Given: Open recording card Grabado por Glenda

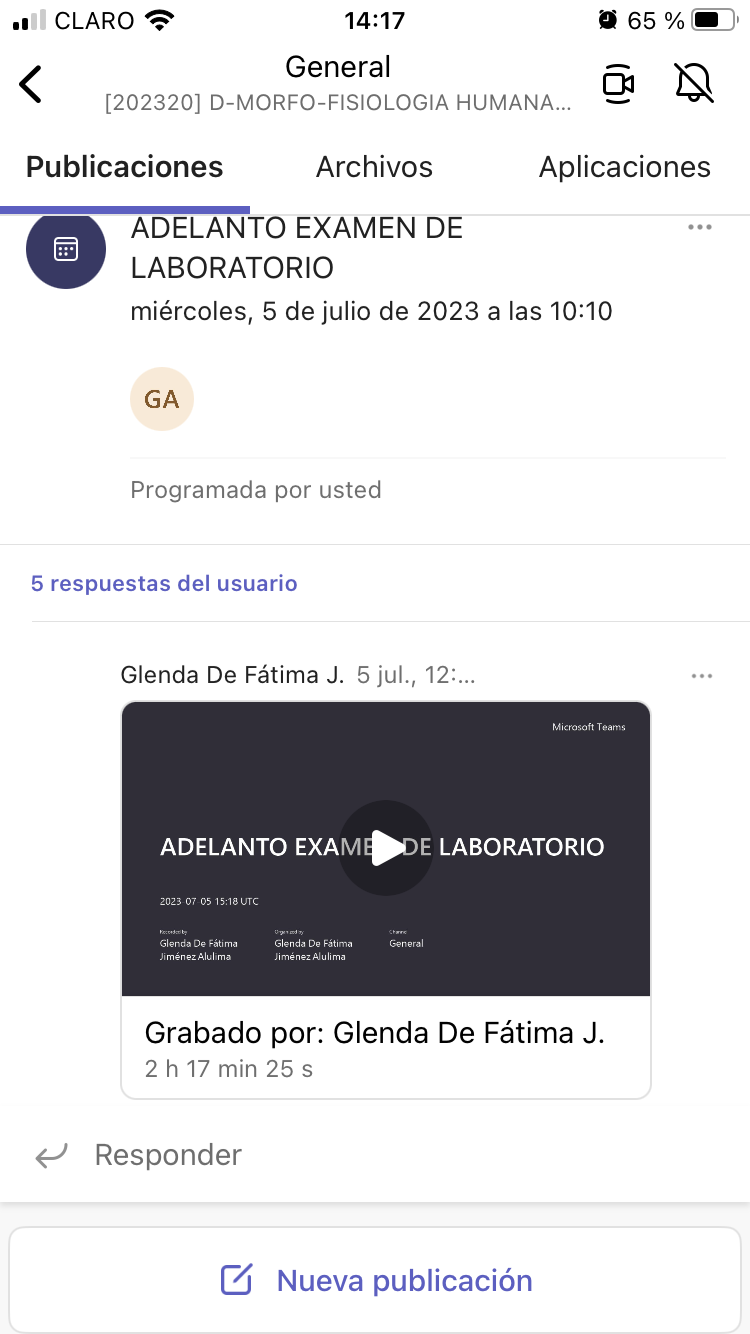Looking at the screenshot, I should [x=375, y=1045].
